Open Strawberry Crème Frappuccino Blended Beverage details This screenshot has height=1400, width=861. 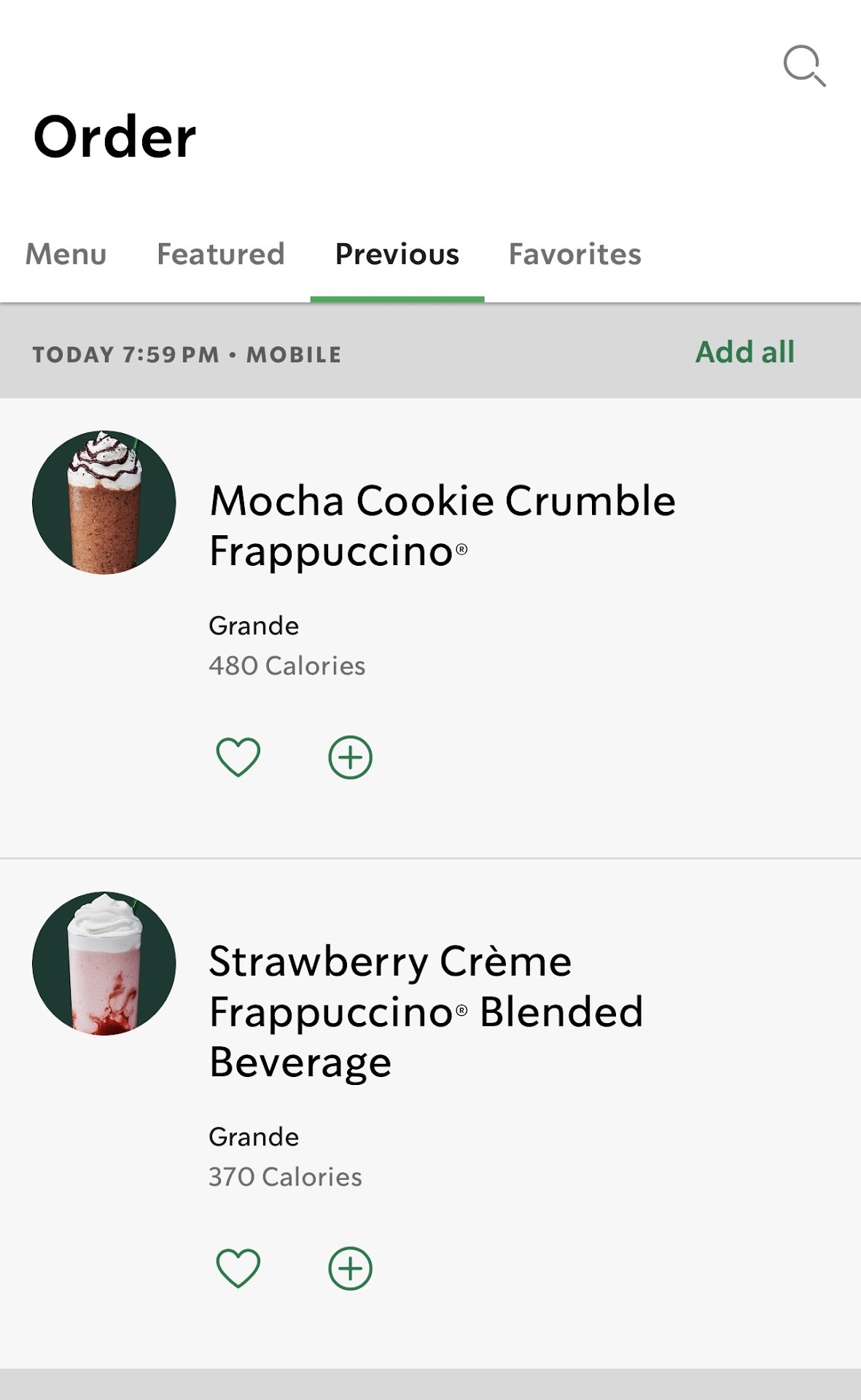426,1011
